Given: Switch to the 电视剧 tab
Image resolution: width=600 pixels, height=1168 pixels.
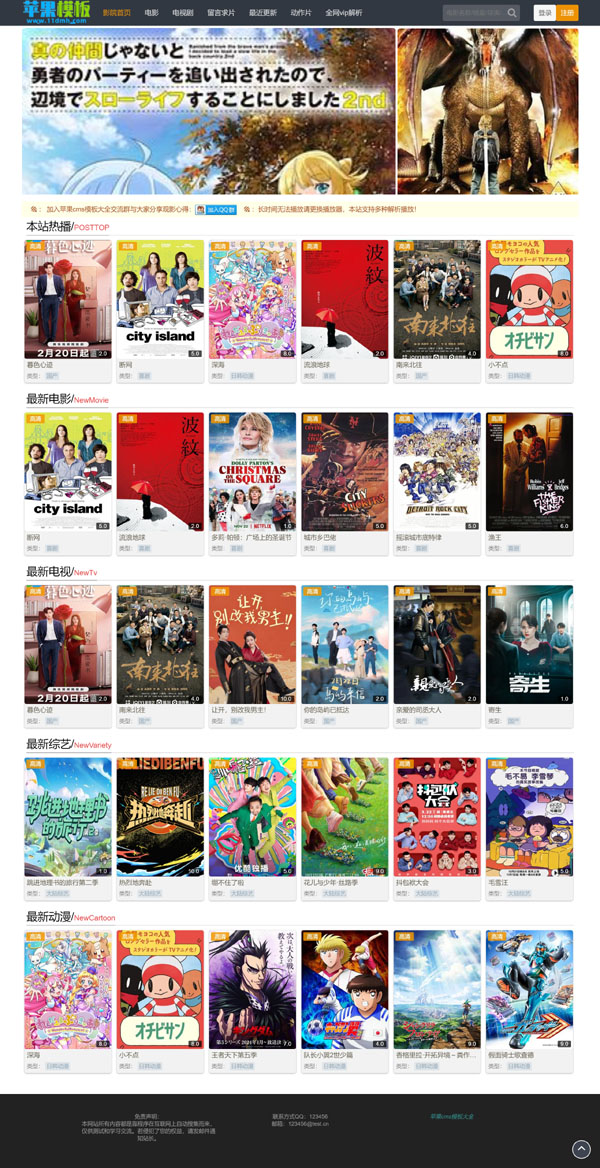Looking at the screenshot, I should (183, 13).
